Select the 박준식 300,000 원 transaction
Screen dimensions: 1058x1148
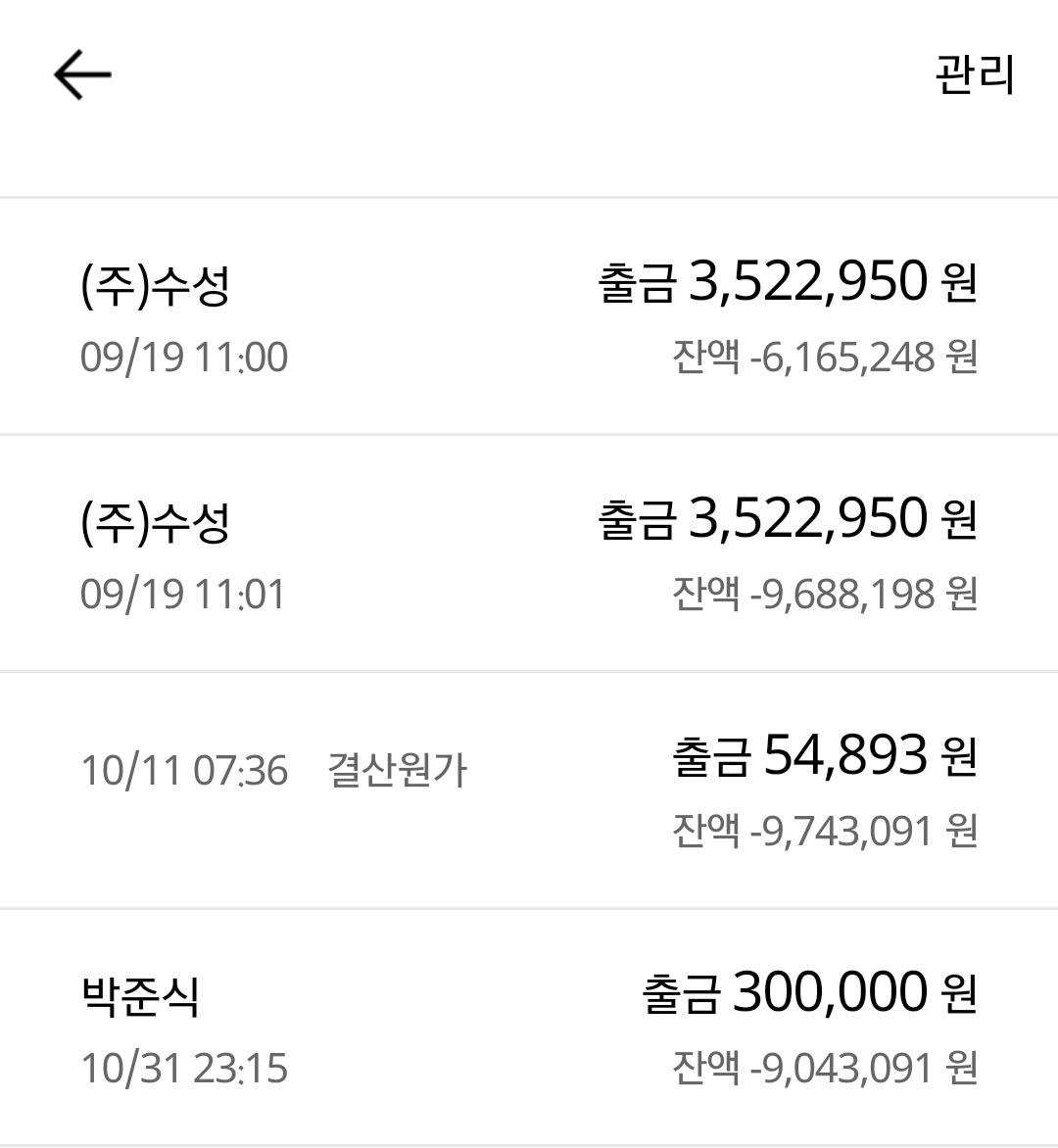pyautogui.click(x=529, y=1028)
